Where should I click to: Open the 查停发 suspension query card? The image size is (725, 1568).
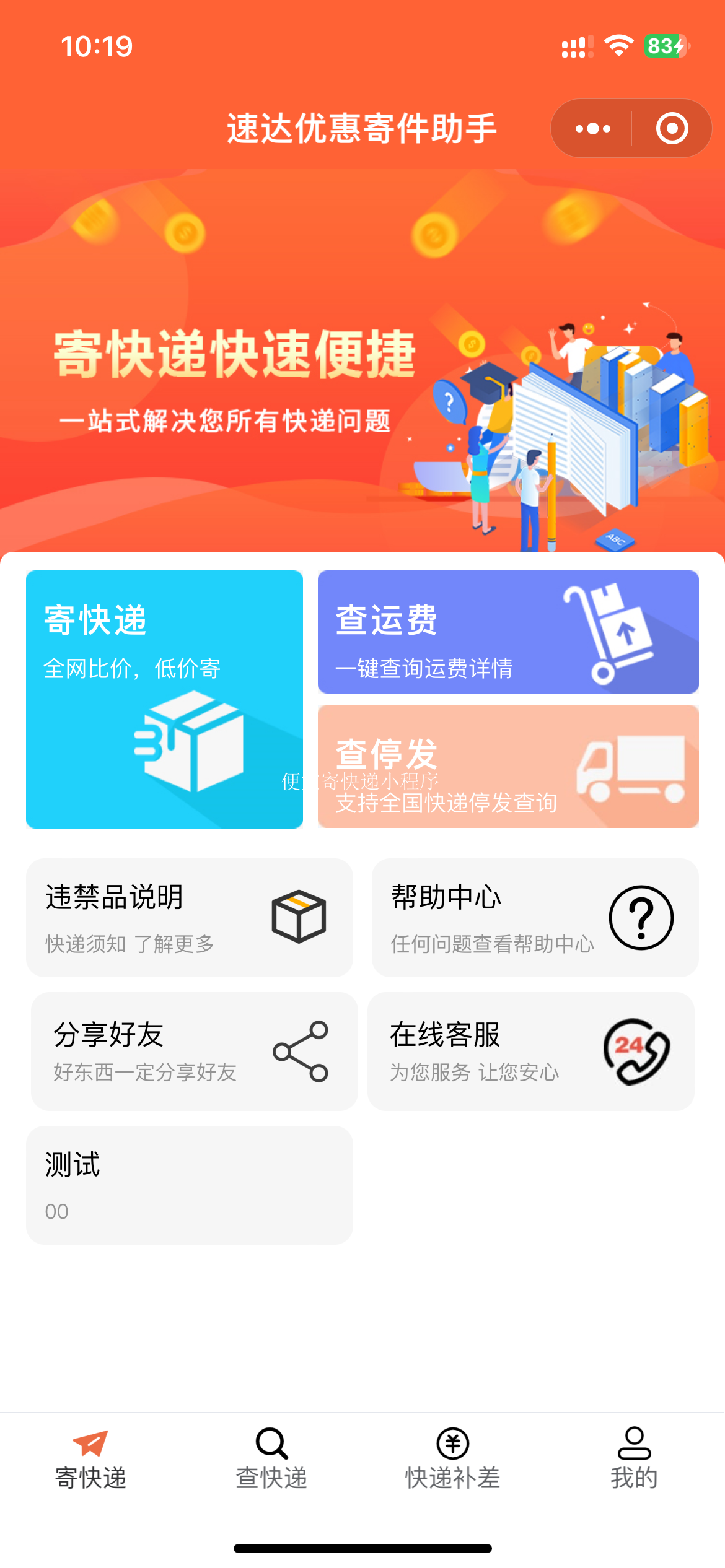coord(508,766)
